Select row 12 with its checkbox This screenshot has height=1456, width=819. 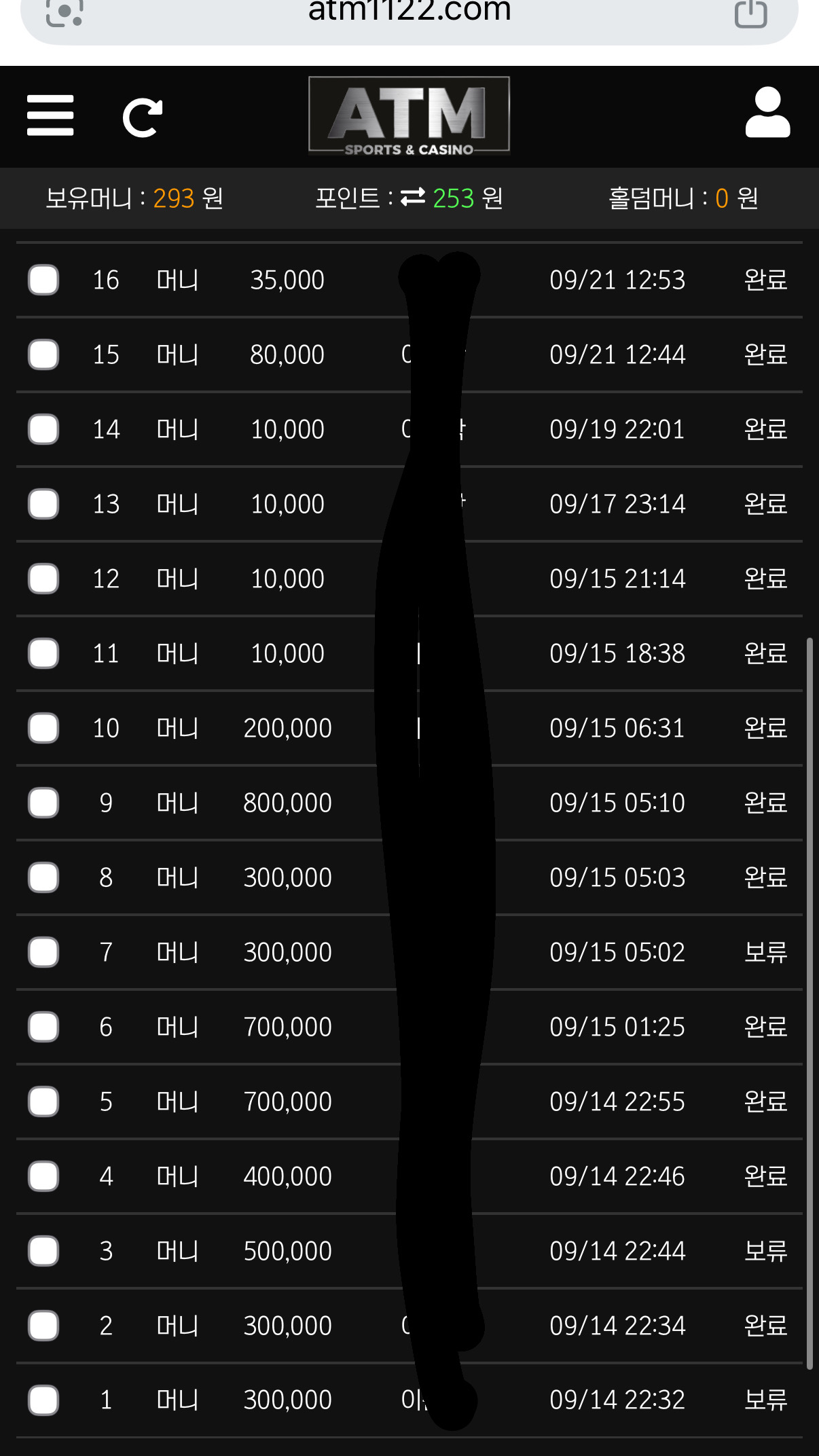(x=43, y=579)
